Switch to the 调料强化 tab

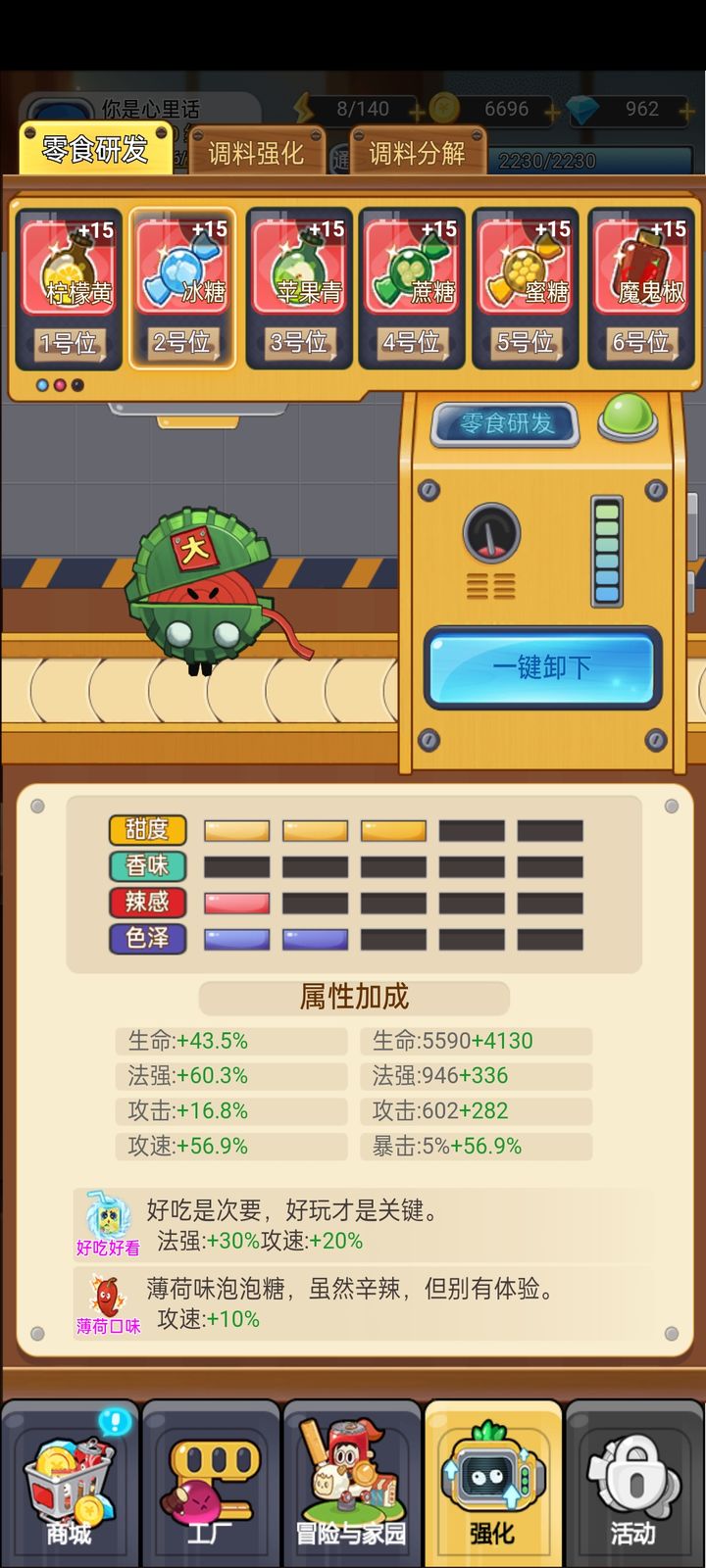coord(256,153)
